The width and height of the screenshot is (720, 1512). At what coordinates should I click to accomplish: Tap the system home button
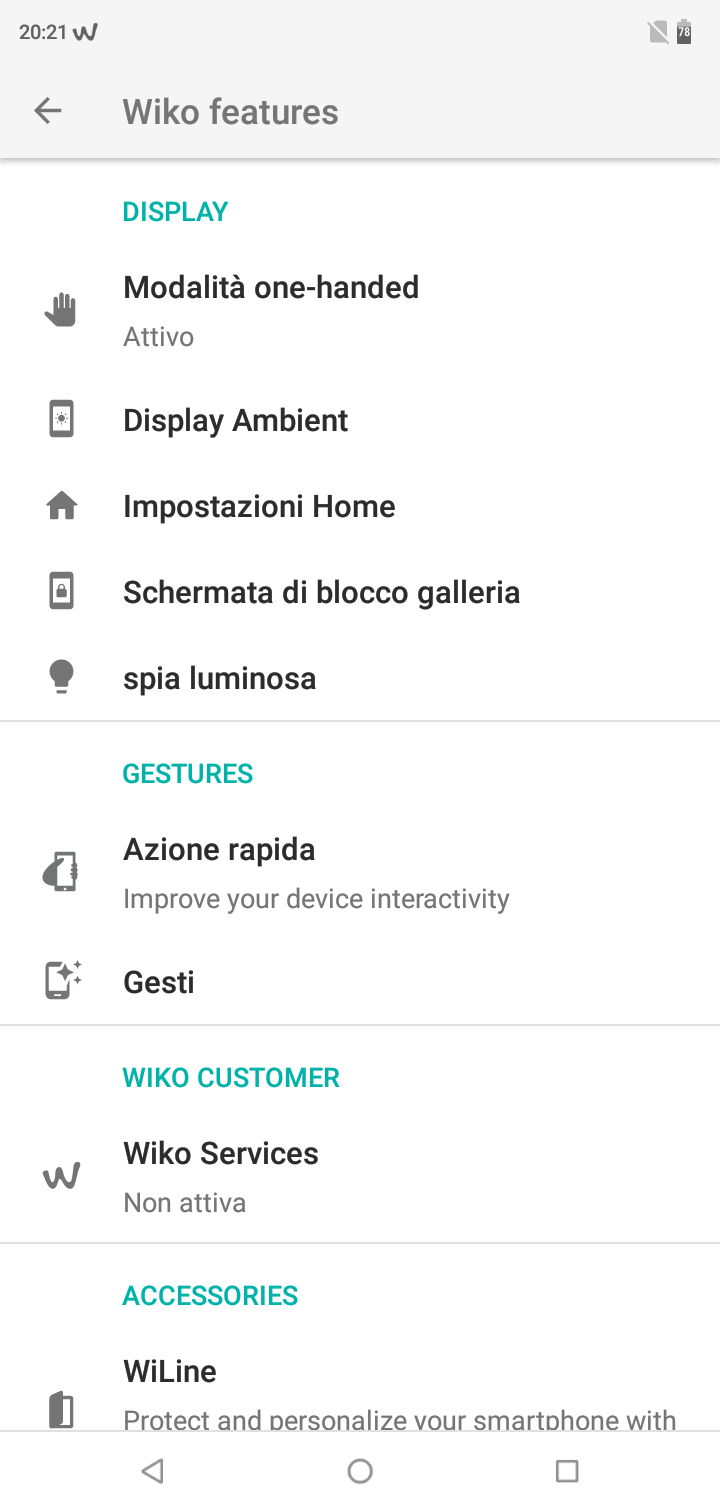pyautogui.click(x=360, y=1471)
